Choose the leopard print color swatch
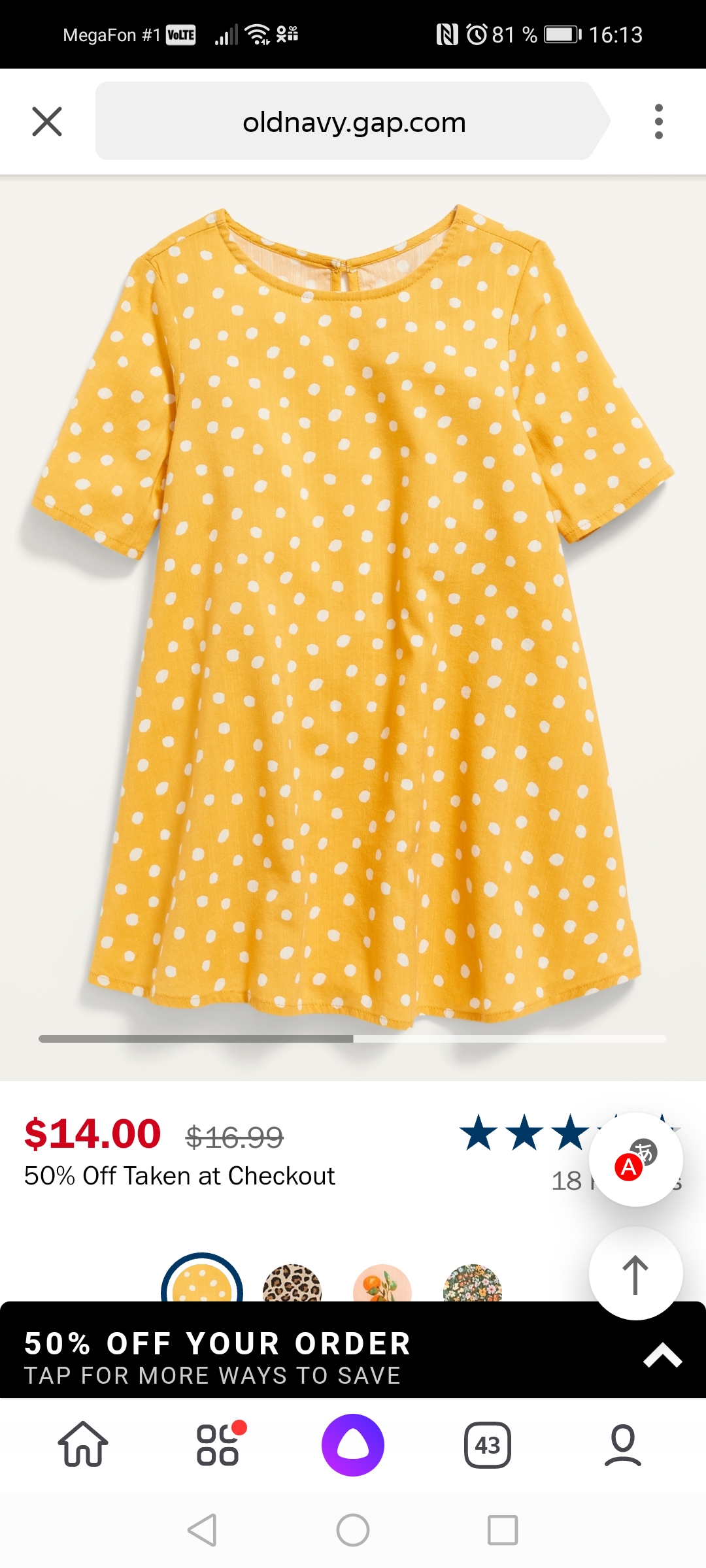The image size is (706, 1568). pyautogui.click(x=292, y=1282)
